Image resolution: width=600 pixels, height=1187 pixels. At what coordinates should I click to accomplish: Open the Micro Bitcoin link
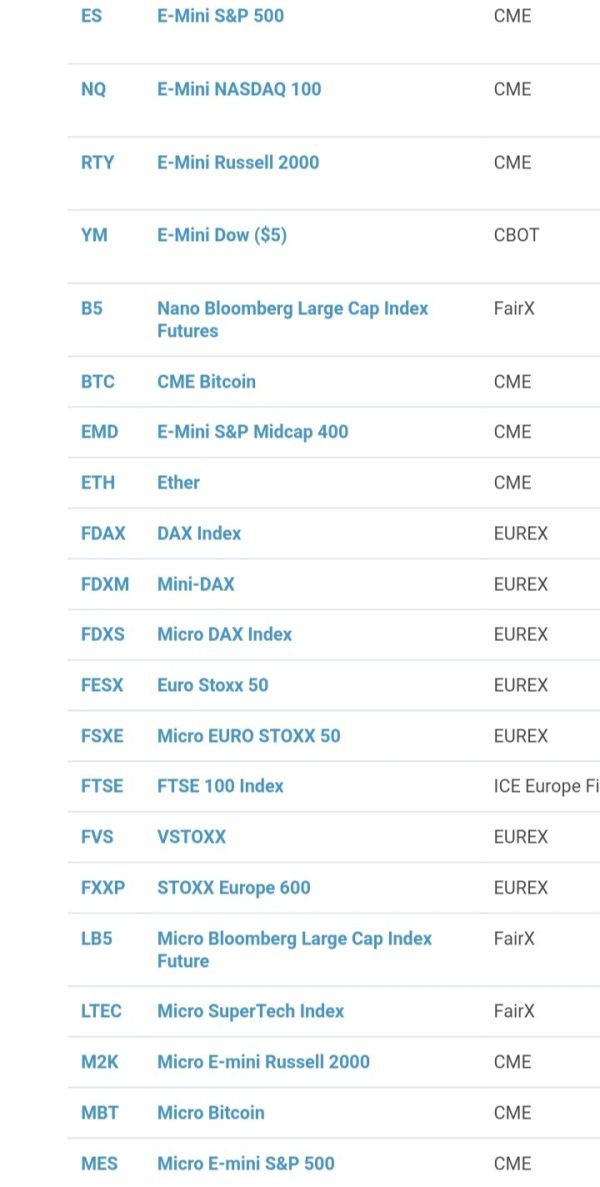210,1112
